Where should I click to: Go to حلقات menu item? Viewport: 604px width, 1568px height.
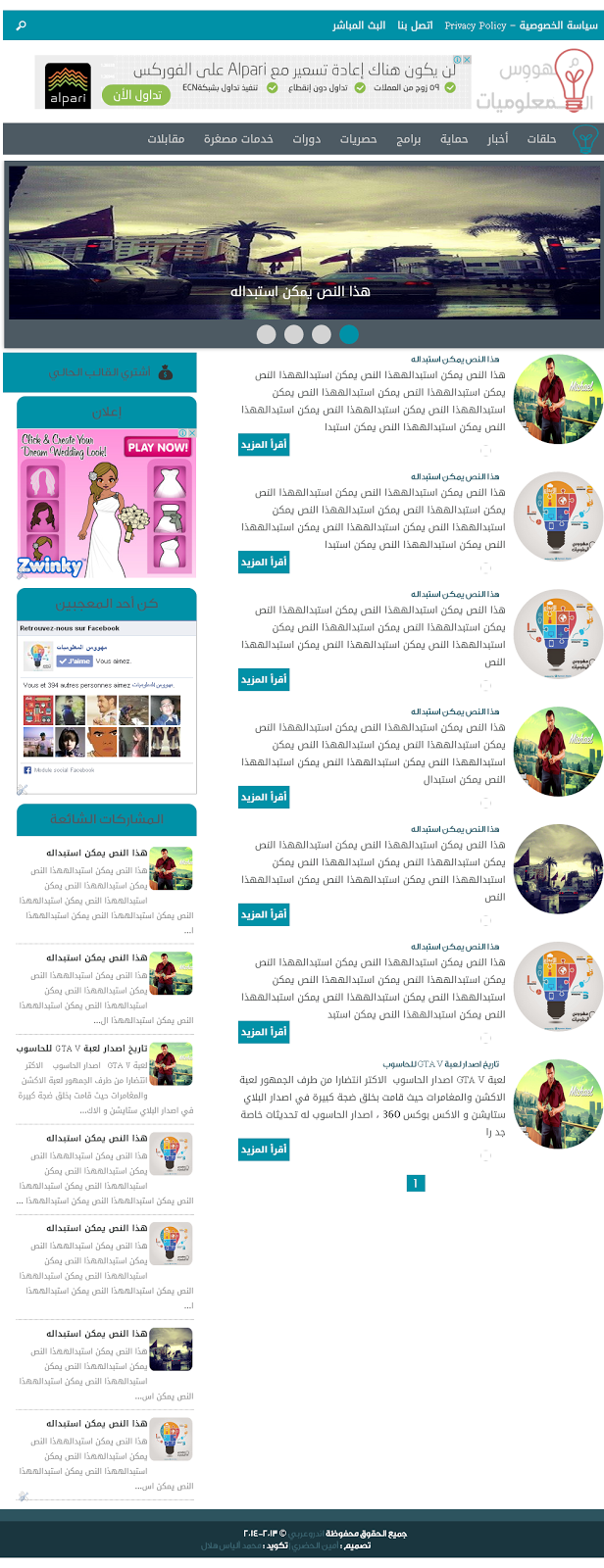541,139
